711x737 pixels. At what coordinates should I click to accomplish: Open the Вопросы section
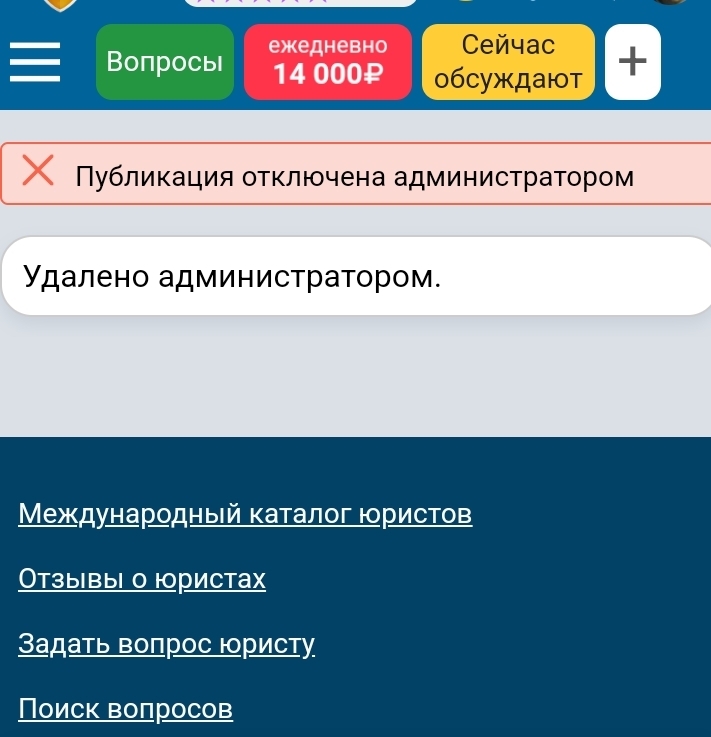coord(164,62)
